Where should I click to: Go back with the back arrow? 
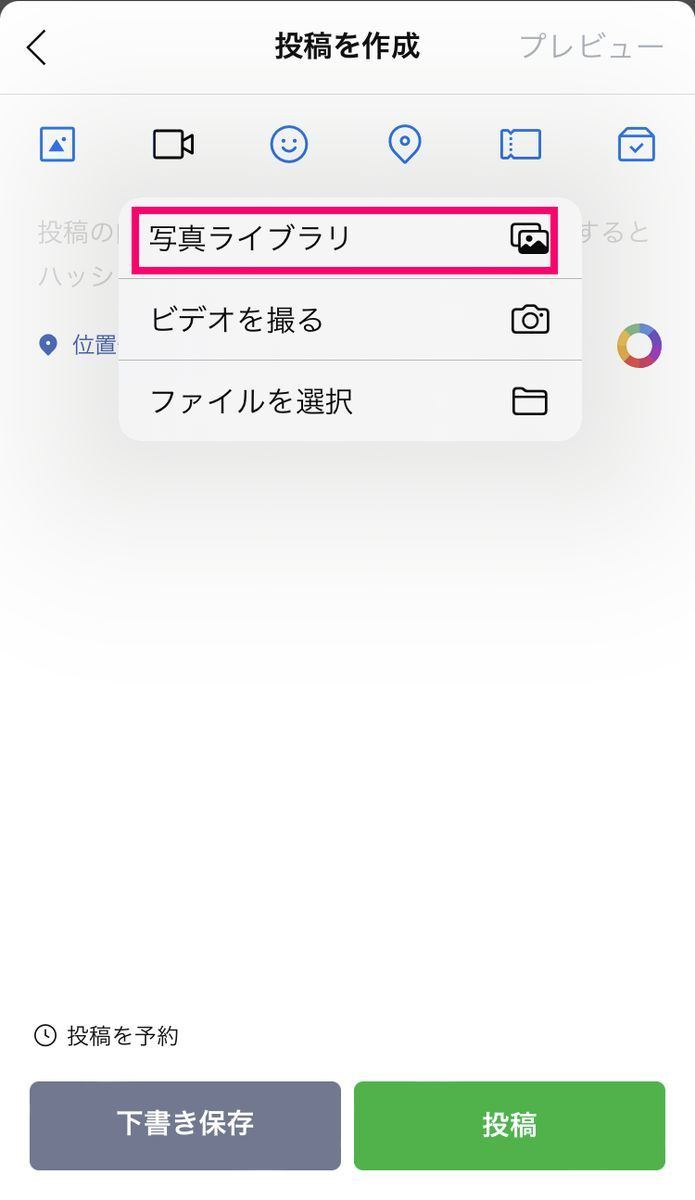(x=37, y=47)
